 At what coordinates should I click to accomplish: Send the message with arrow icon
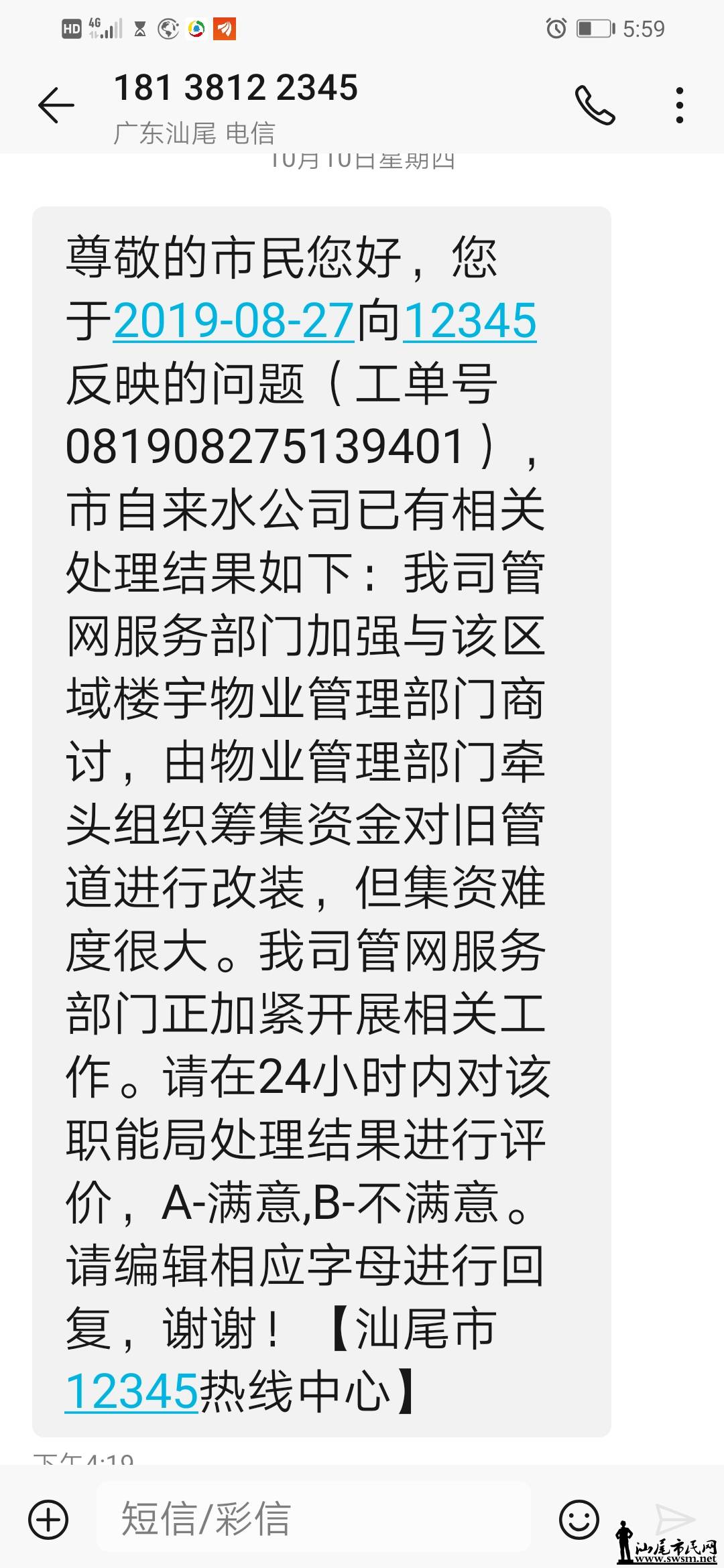(674, 1517)
